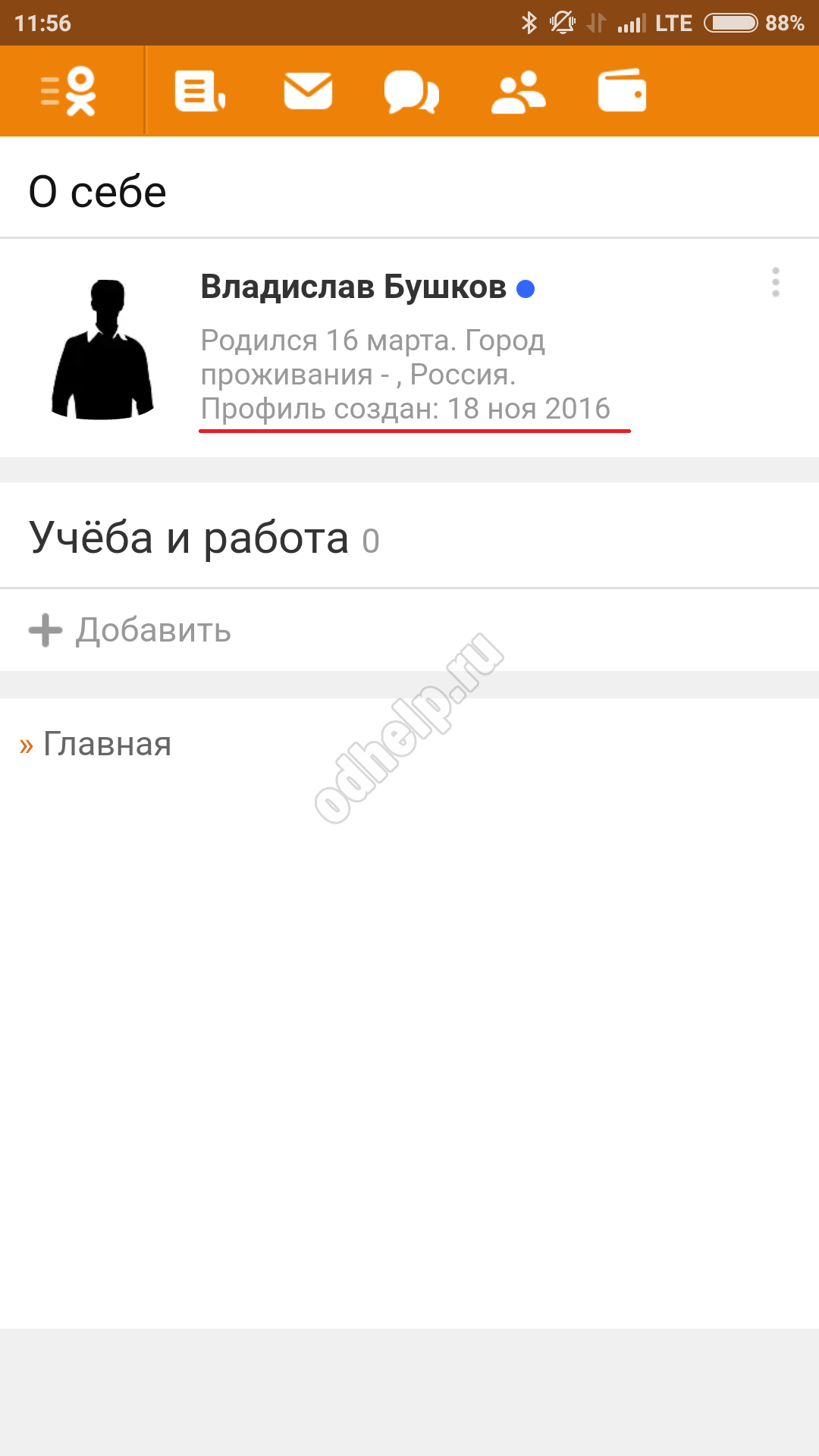Image resolution: width=819 pixels, height=1456 pixels.
Task: Open the wallet icon
Action: pyautogui.click(x=622, y=91)
